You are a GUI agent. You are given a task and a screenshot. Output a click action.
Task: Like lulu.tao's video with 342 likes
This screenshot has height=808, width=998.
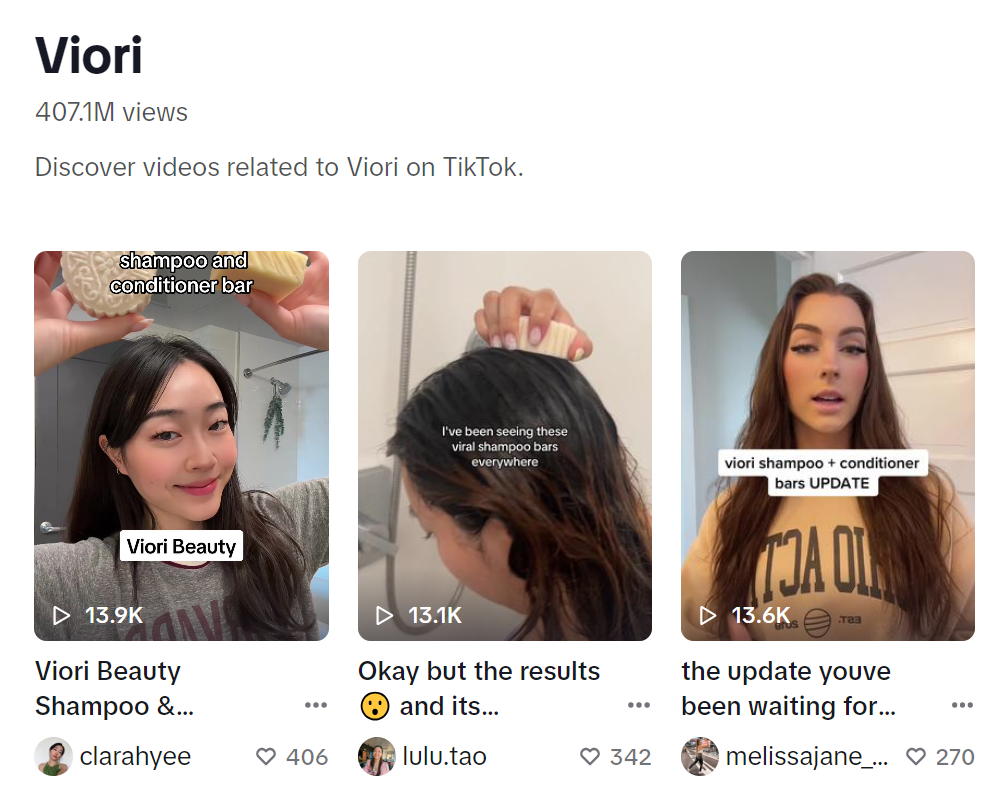click(x=590, y=757)
